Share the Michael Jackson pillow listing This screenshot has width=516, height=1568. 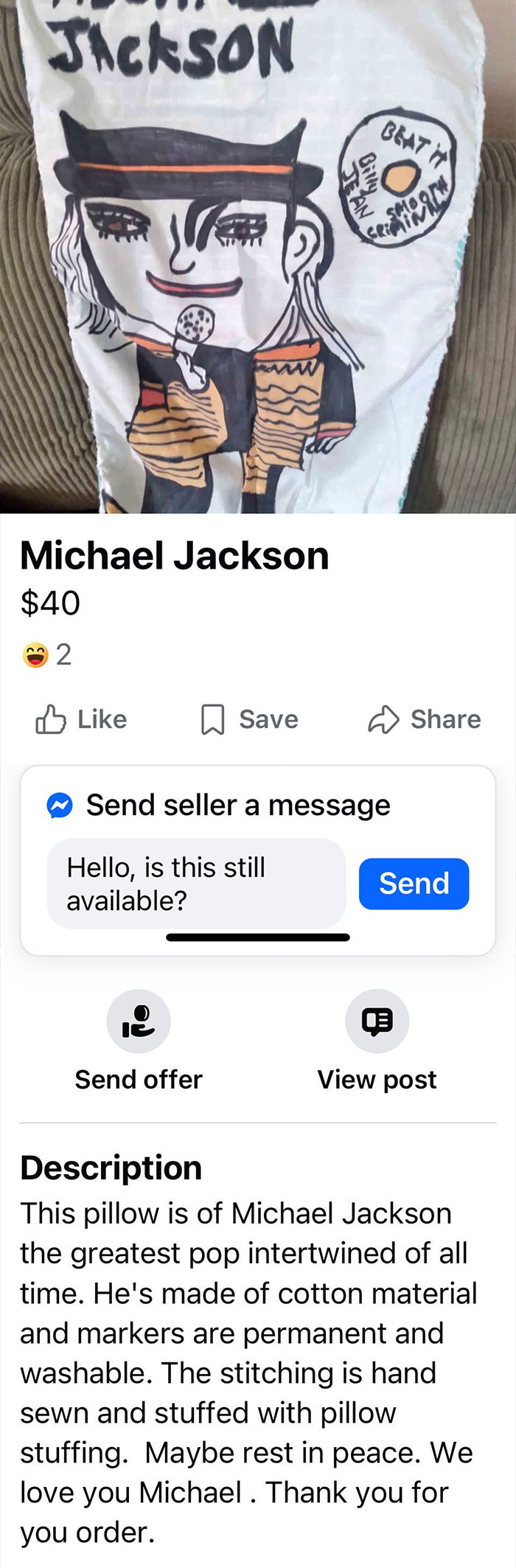point(425,719)
